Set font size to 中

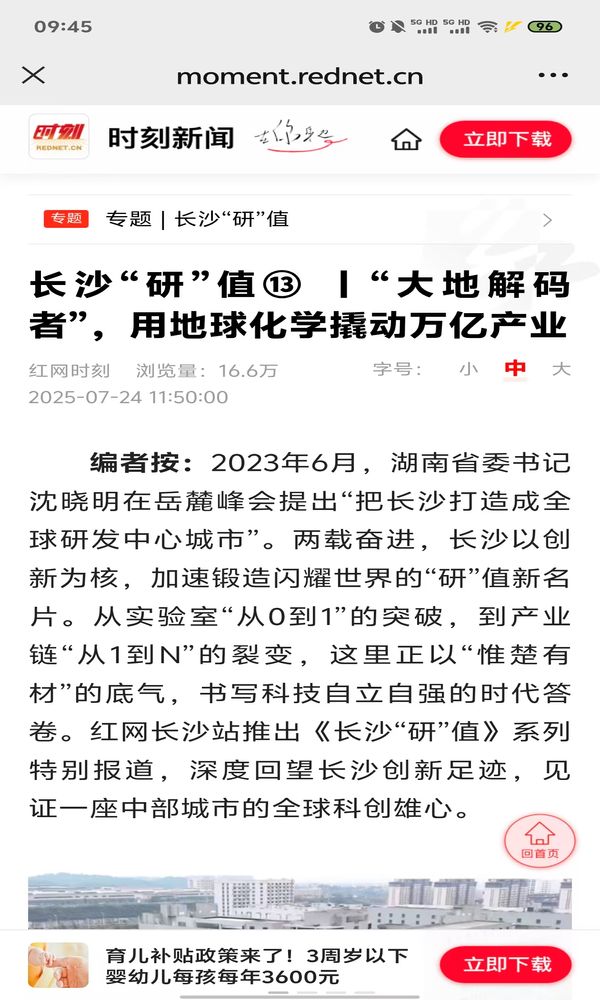[515, 369]
